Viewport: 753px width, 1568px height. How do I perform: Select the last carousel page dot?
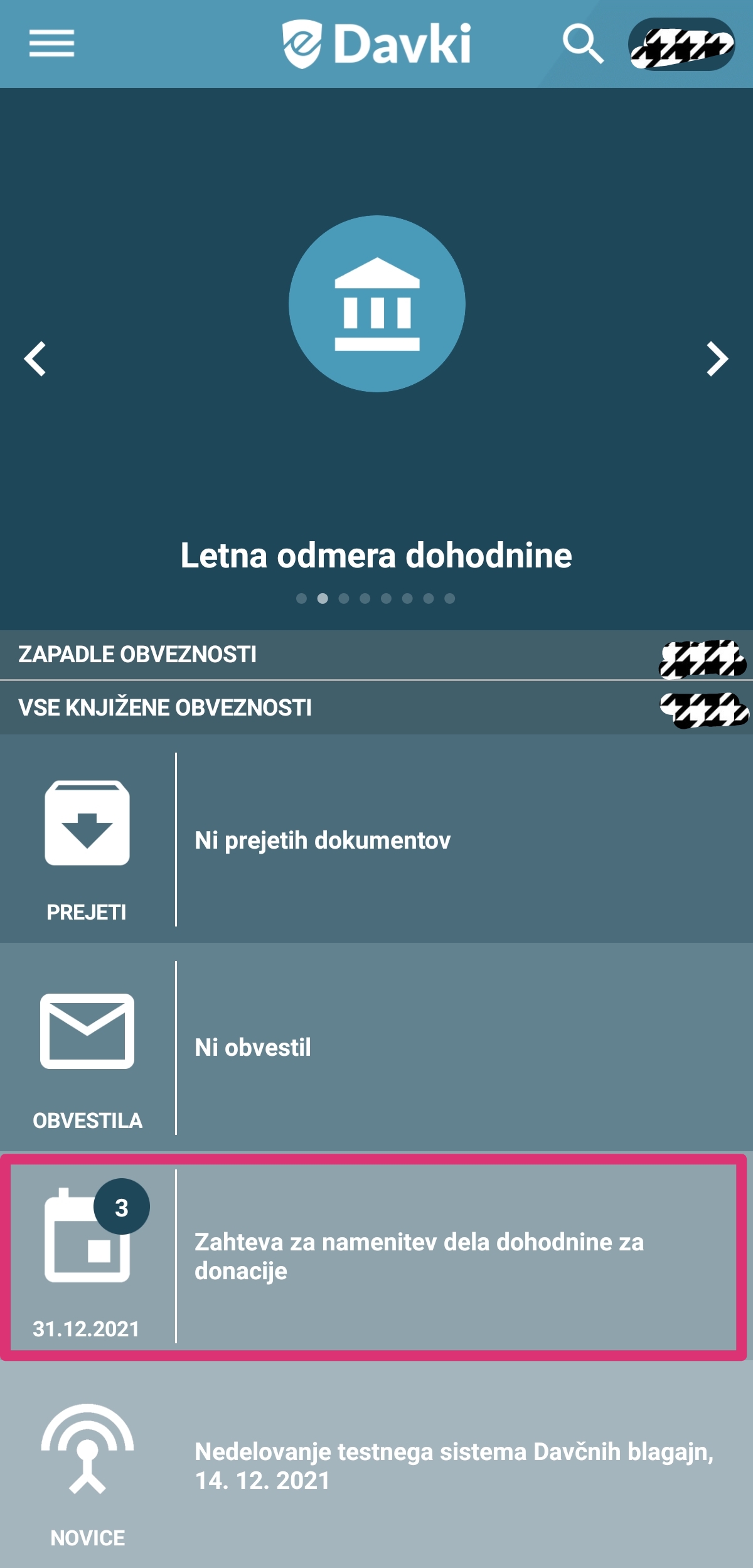pyautogui.click(x=449, y=598)
